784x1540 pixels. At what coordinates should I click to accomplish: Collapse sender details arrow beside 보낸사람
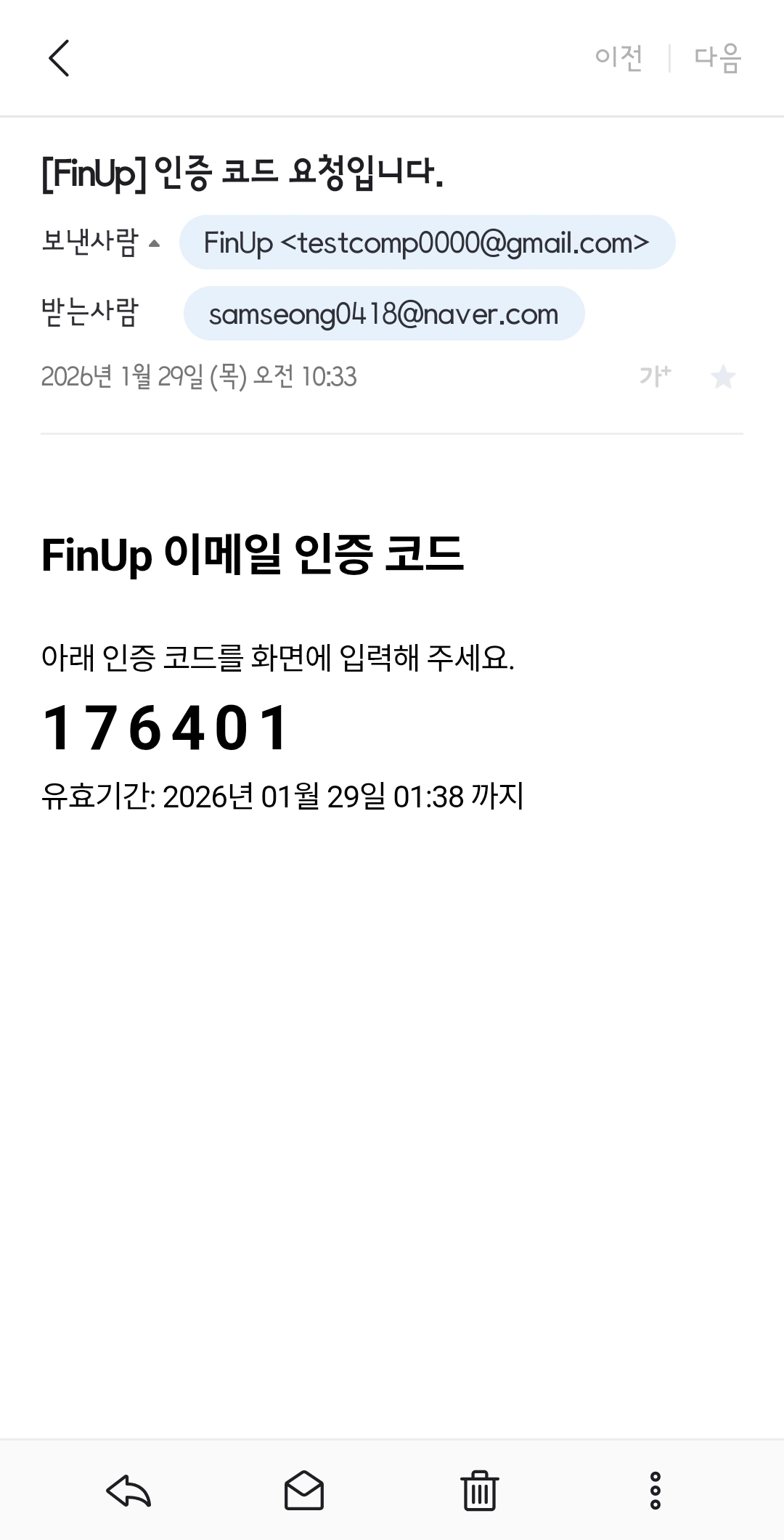coord(154,244)
